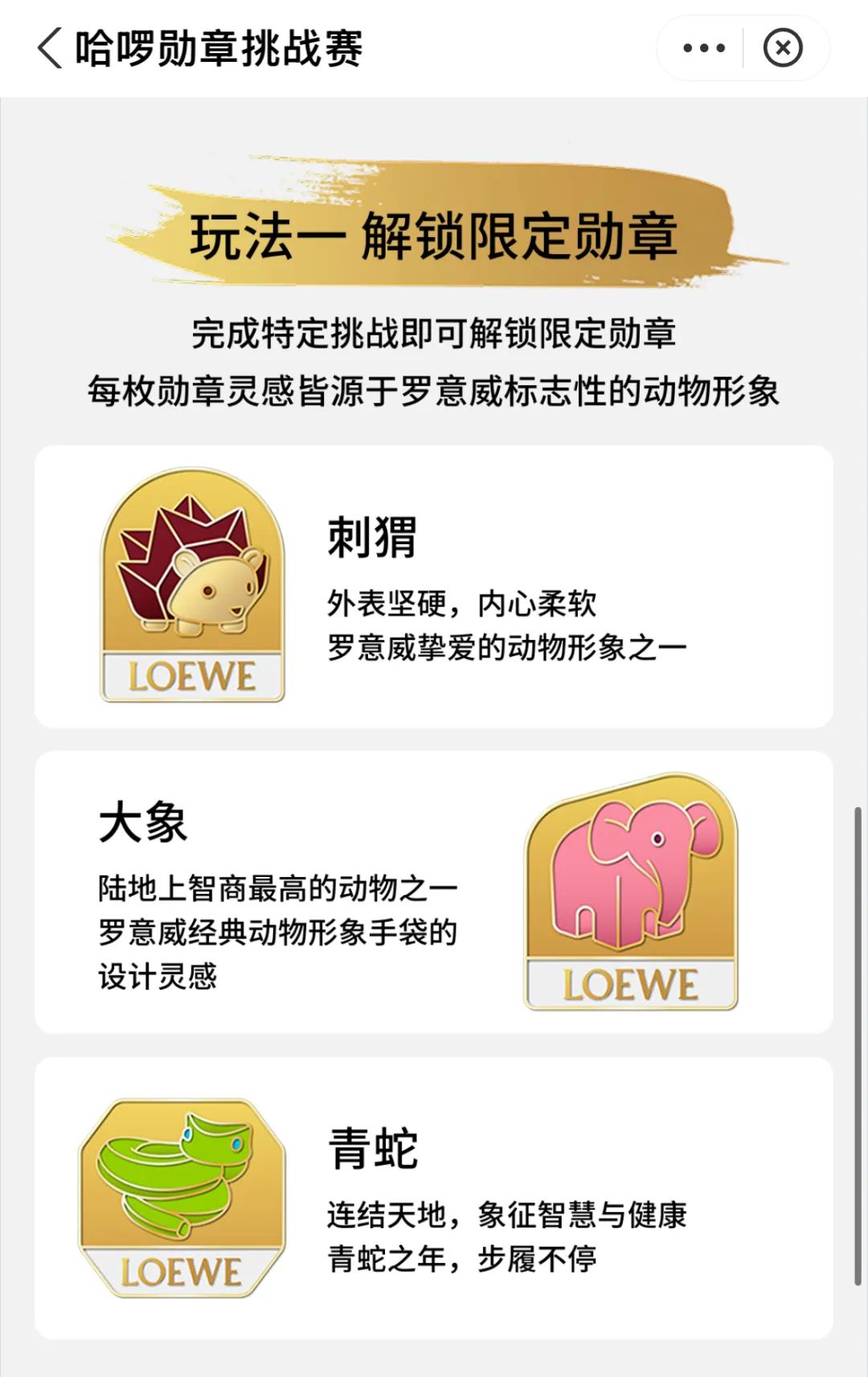Close the mini program
This screenshot has height=1377, width=868.
pos(783,48)
